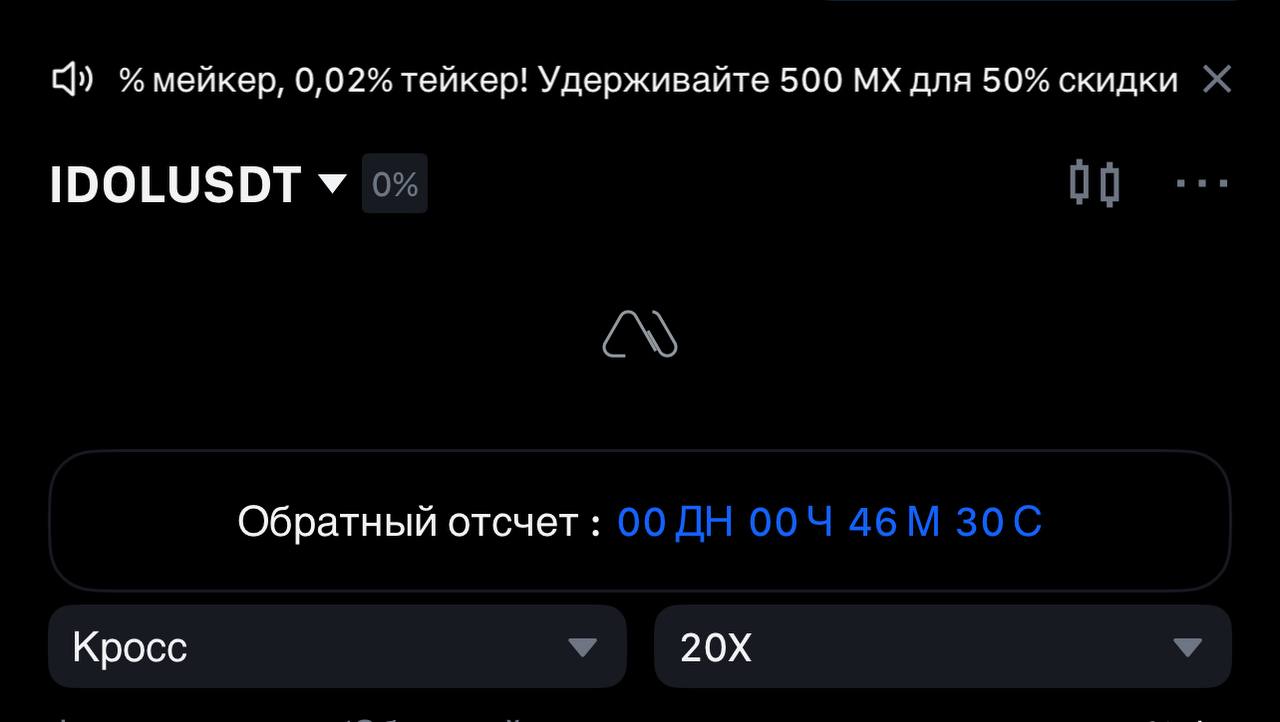Open the candlestick chart view
The width and height of the screenshot is (1280, 722).
pyautogui.click(x=1094, y=184)
